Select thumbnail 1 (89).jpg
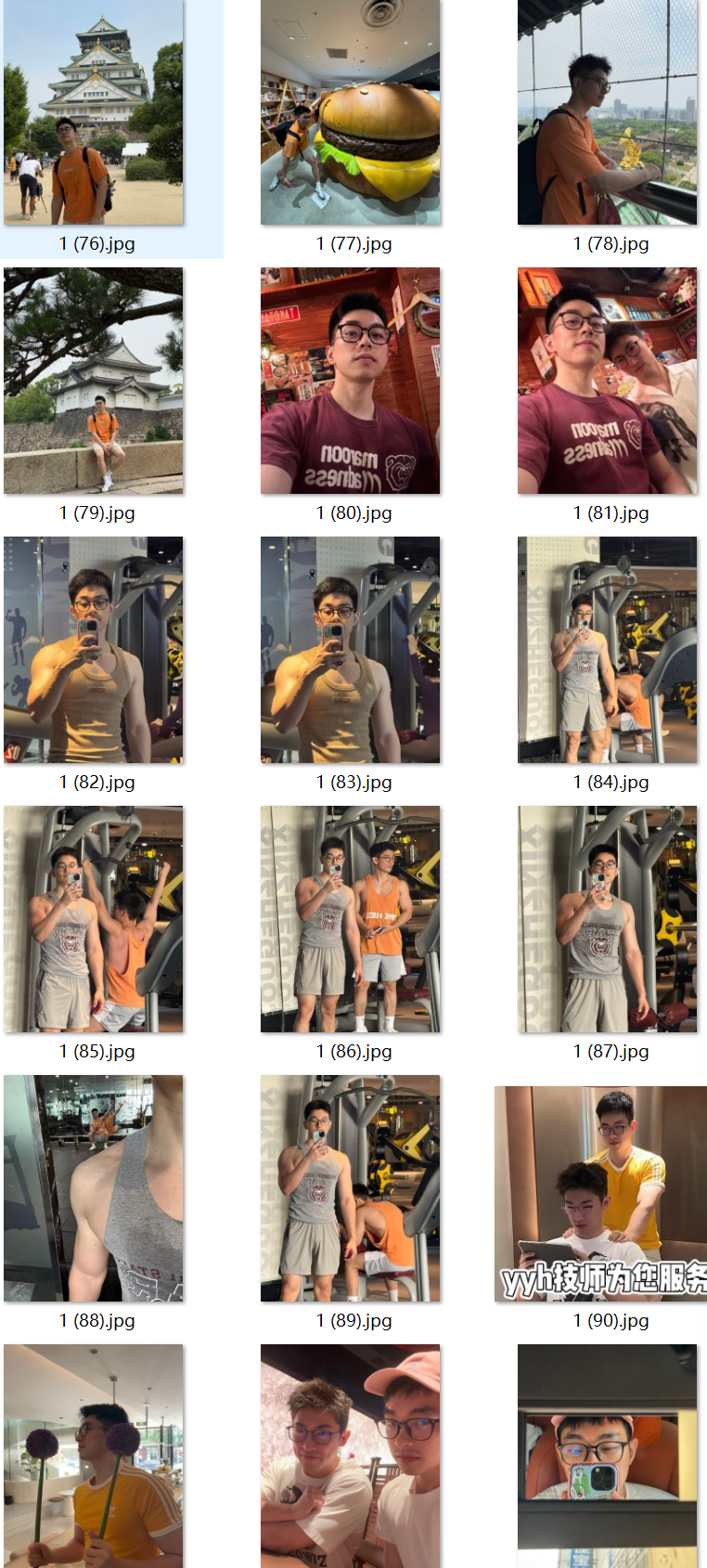Viewport: 707px width, 1568px height. pyautogui.click(x=350, y=1188)
